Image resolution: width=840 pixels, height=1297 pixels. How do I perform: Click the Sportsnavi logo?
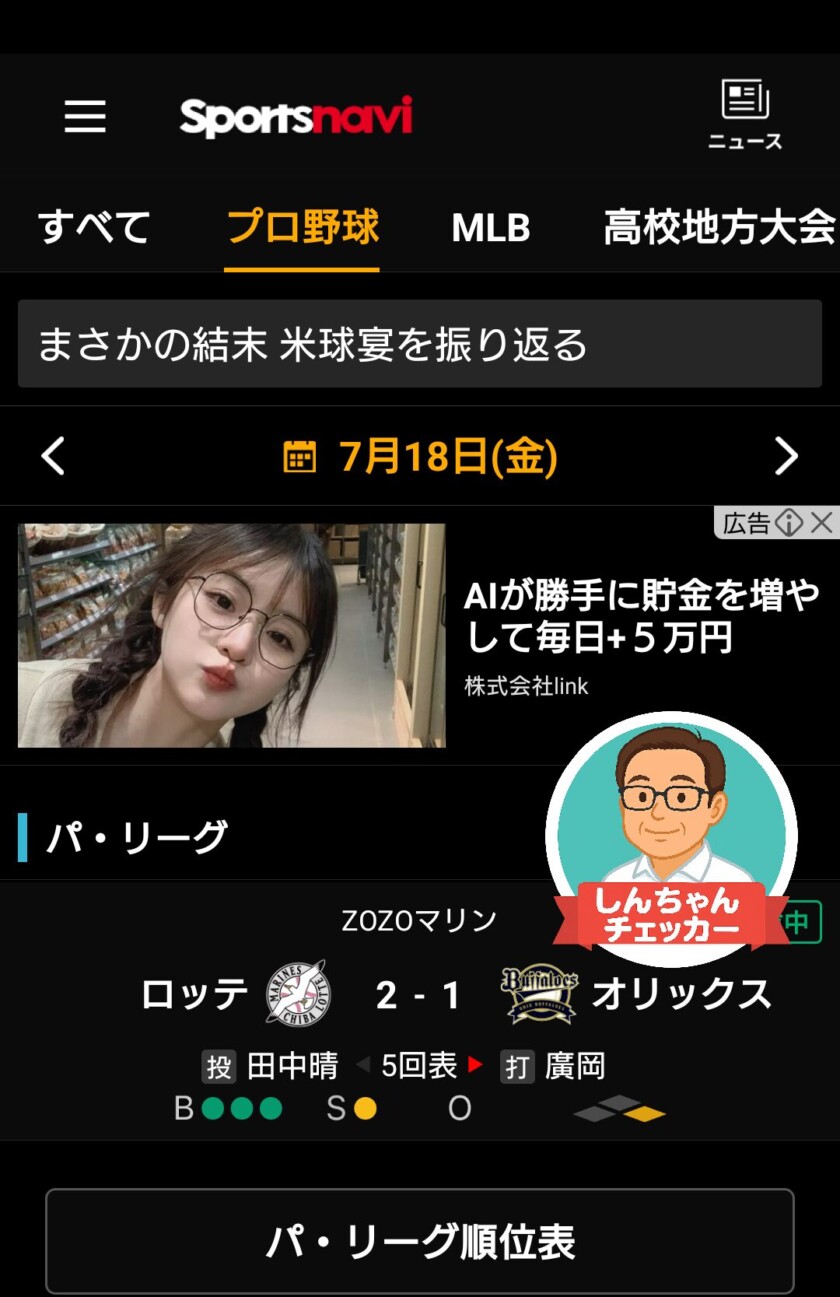(x=295, y=117)
